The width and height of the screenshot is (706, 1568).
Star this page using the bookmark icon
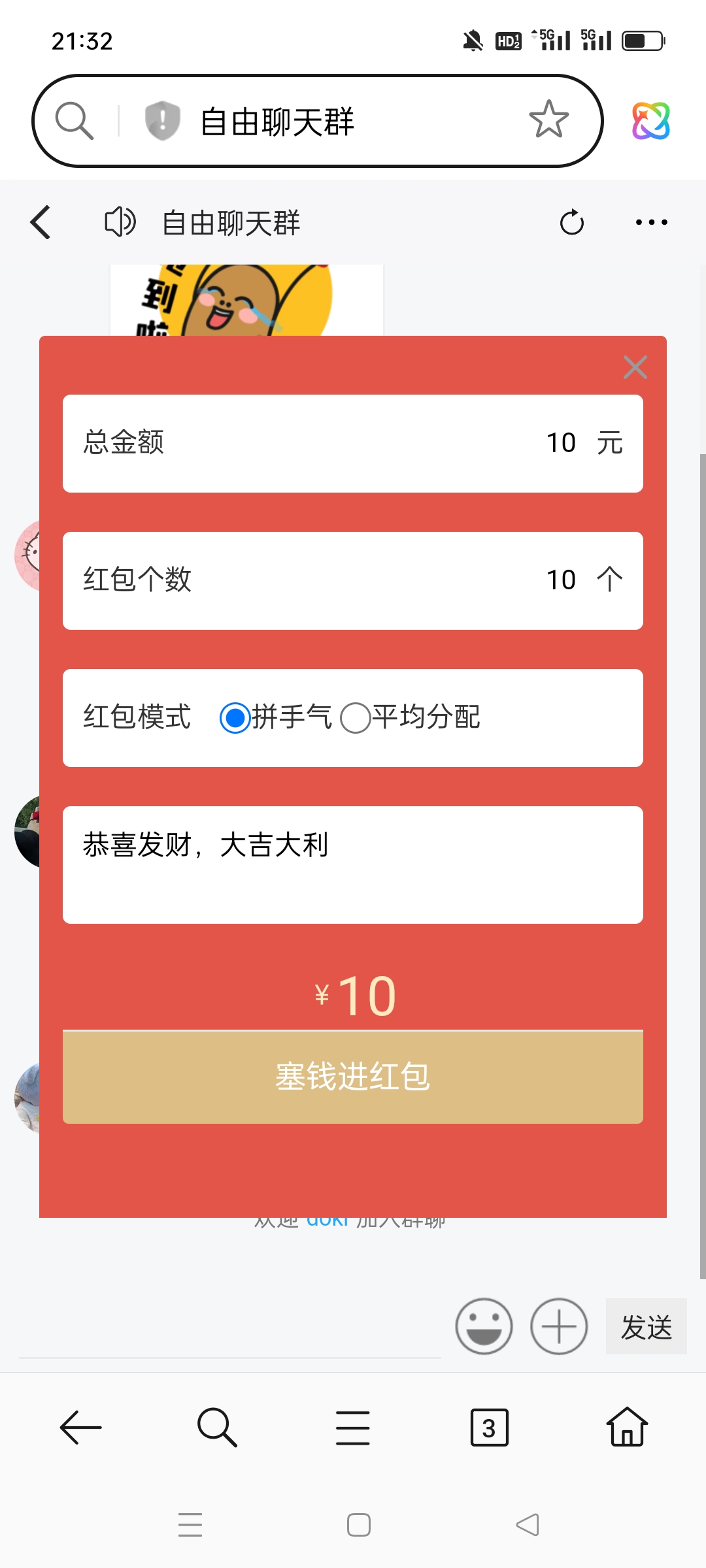pyautogui.click(x=549, y=120)
